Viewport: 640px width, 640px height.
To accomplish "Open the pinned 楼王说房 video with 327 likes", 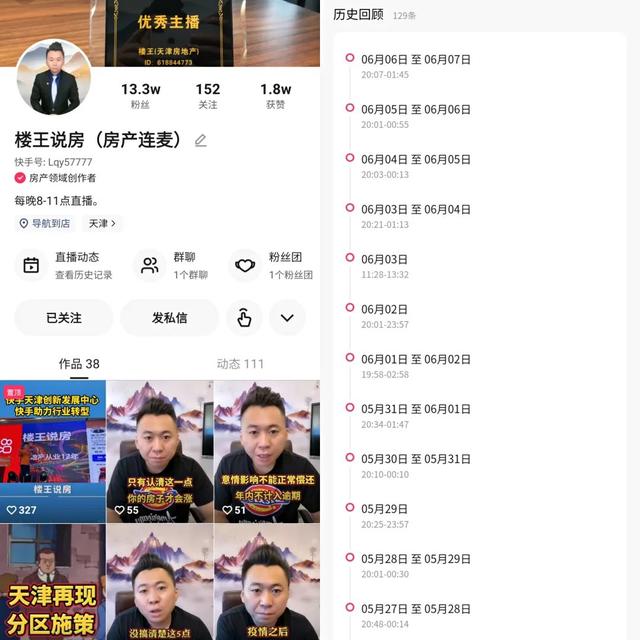I will [53, 451].
